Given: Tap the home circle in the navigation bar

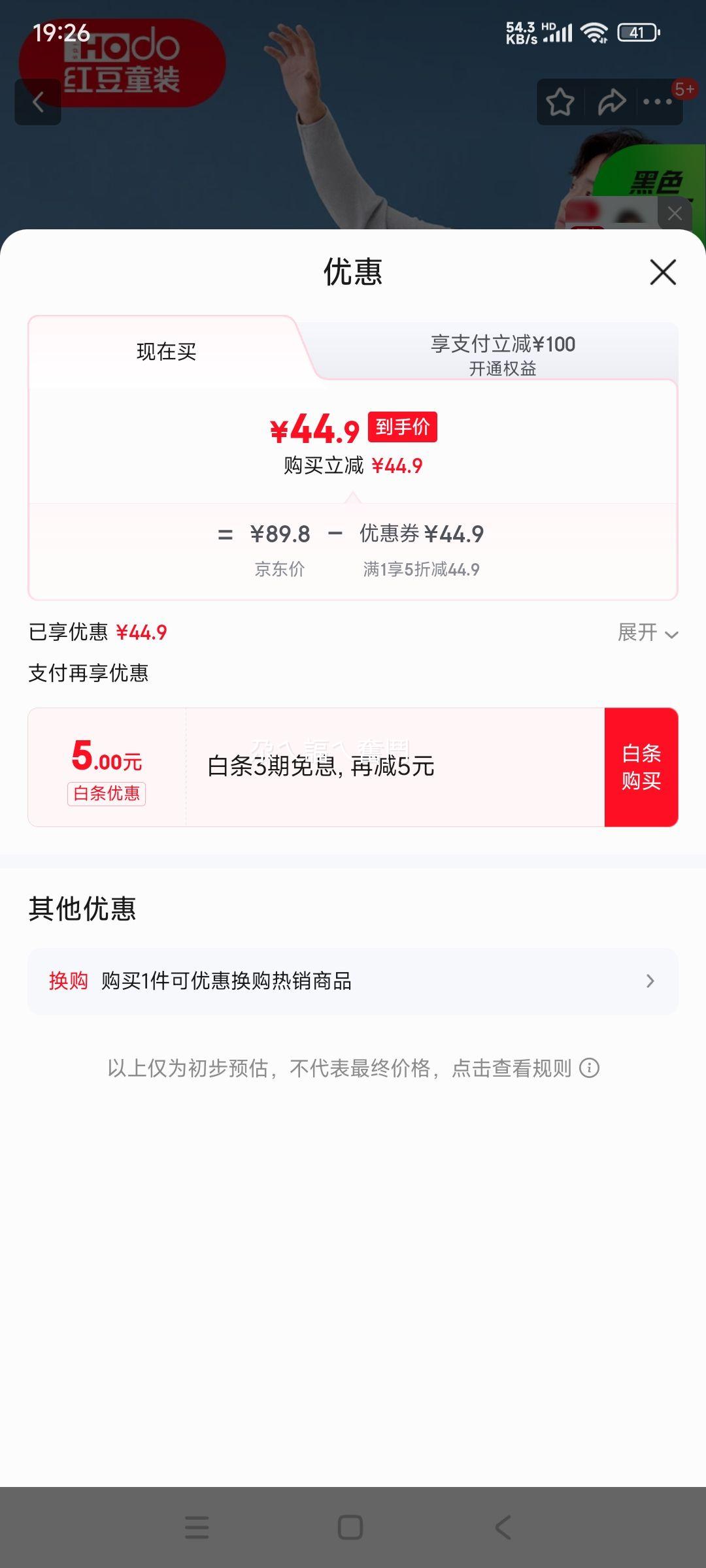Looking at the screenshot, I should click(352, 1527).
